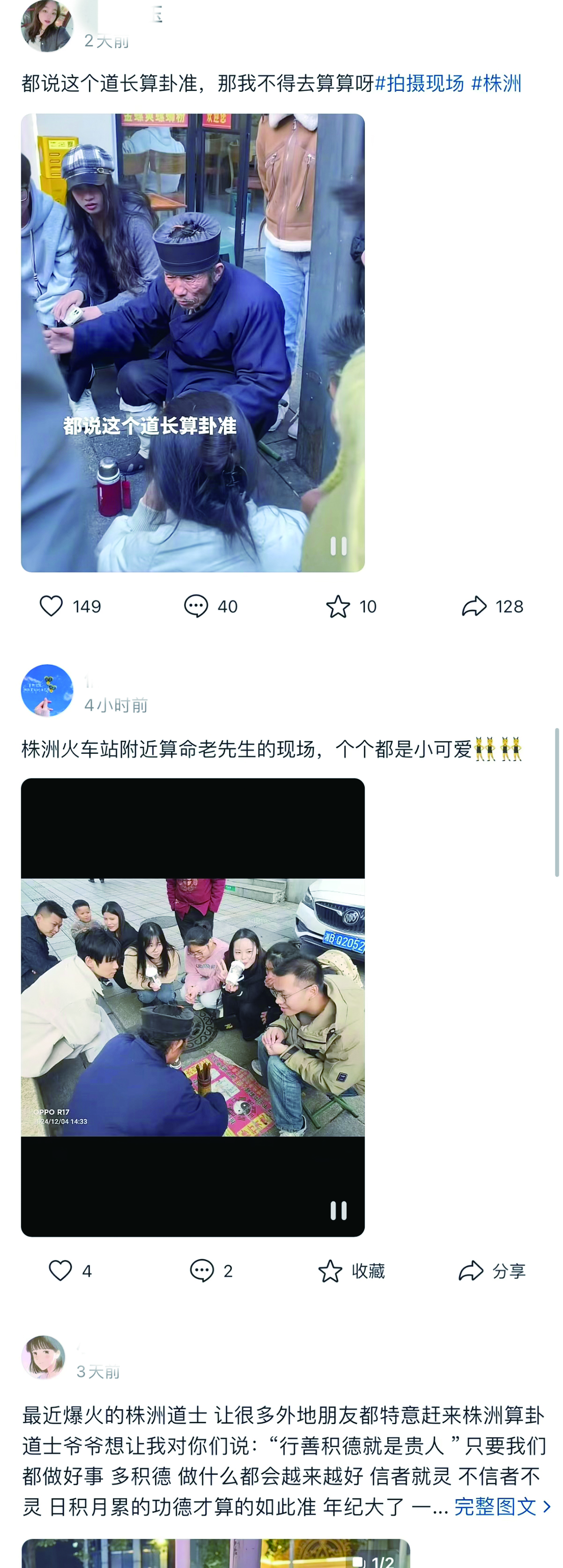Share the post about 道长算卦准
Image resolution: width=563 pixels, height=1568 pixels.
(x=473, y=606)
